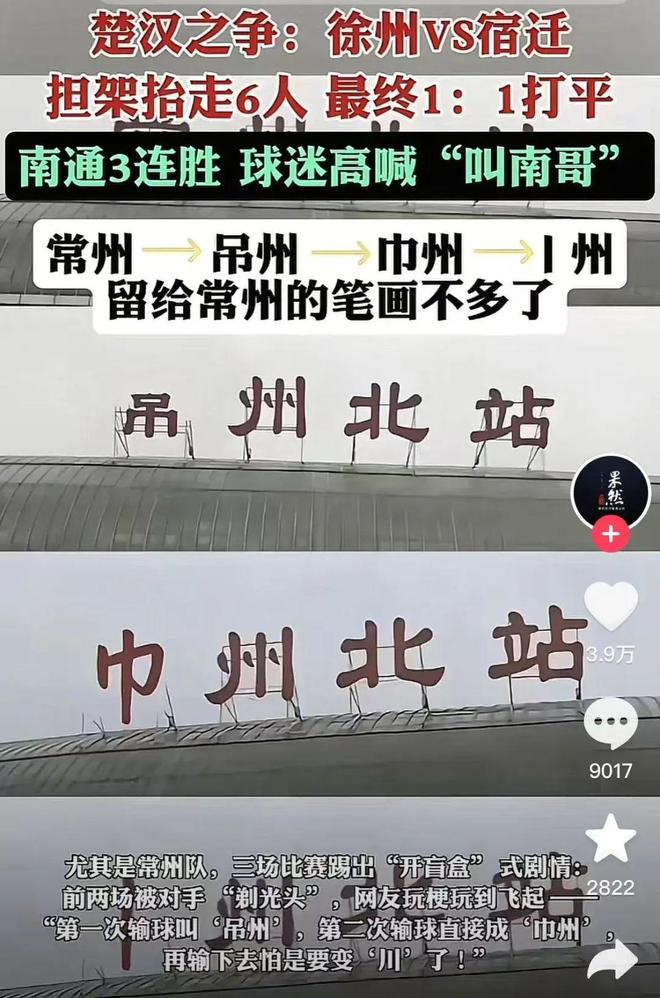Like this video with the heart icon
The width and height of the screenshot is (660, 998).
610,607
